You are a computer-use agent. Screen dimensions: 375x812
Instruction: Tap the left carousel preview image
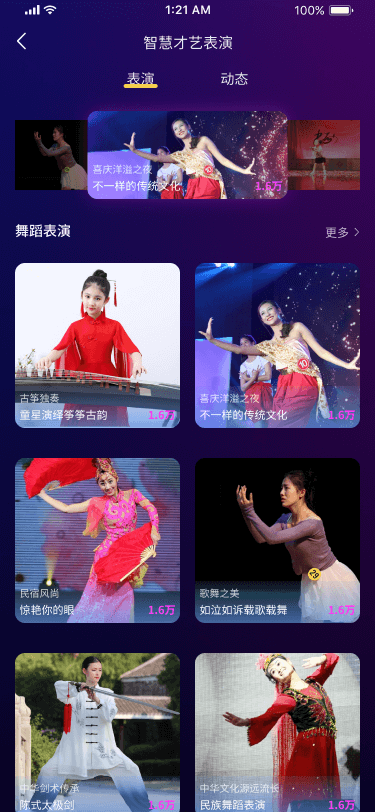point(51,155)
